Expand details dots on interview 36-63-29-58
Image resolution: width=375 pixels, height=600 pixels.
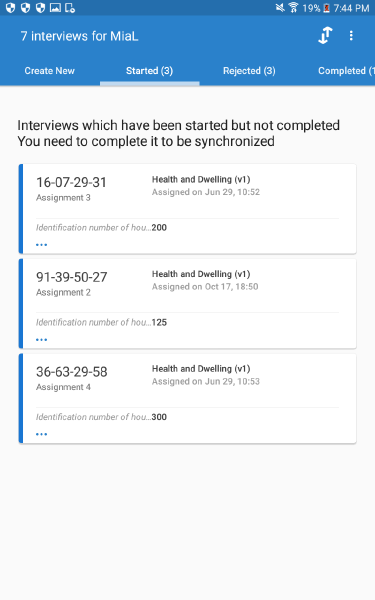tap(41, 434)
